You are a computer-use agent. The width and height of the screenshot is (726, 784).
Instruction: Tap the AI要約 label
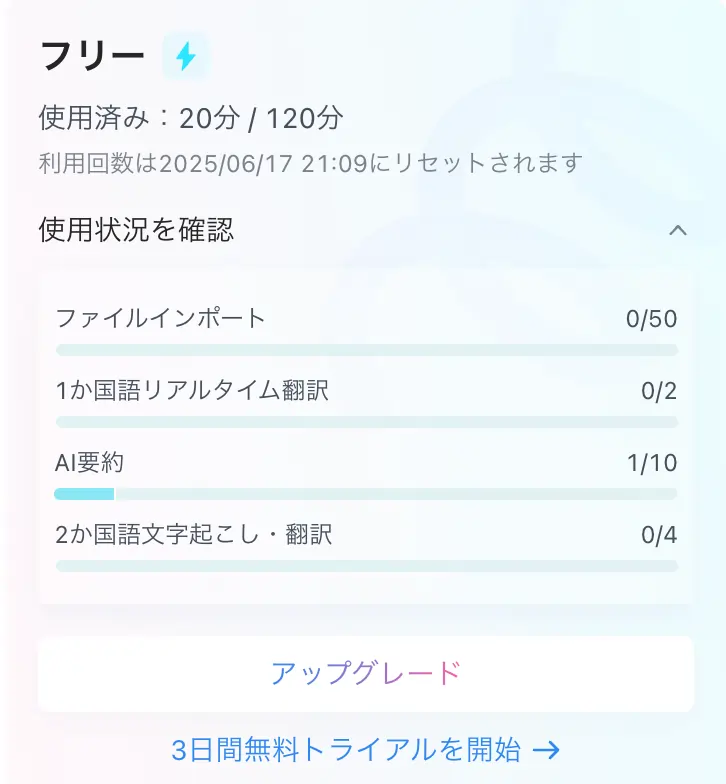(x=87, y=462)
